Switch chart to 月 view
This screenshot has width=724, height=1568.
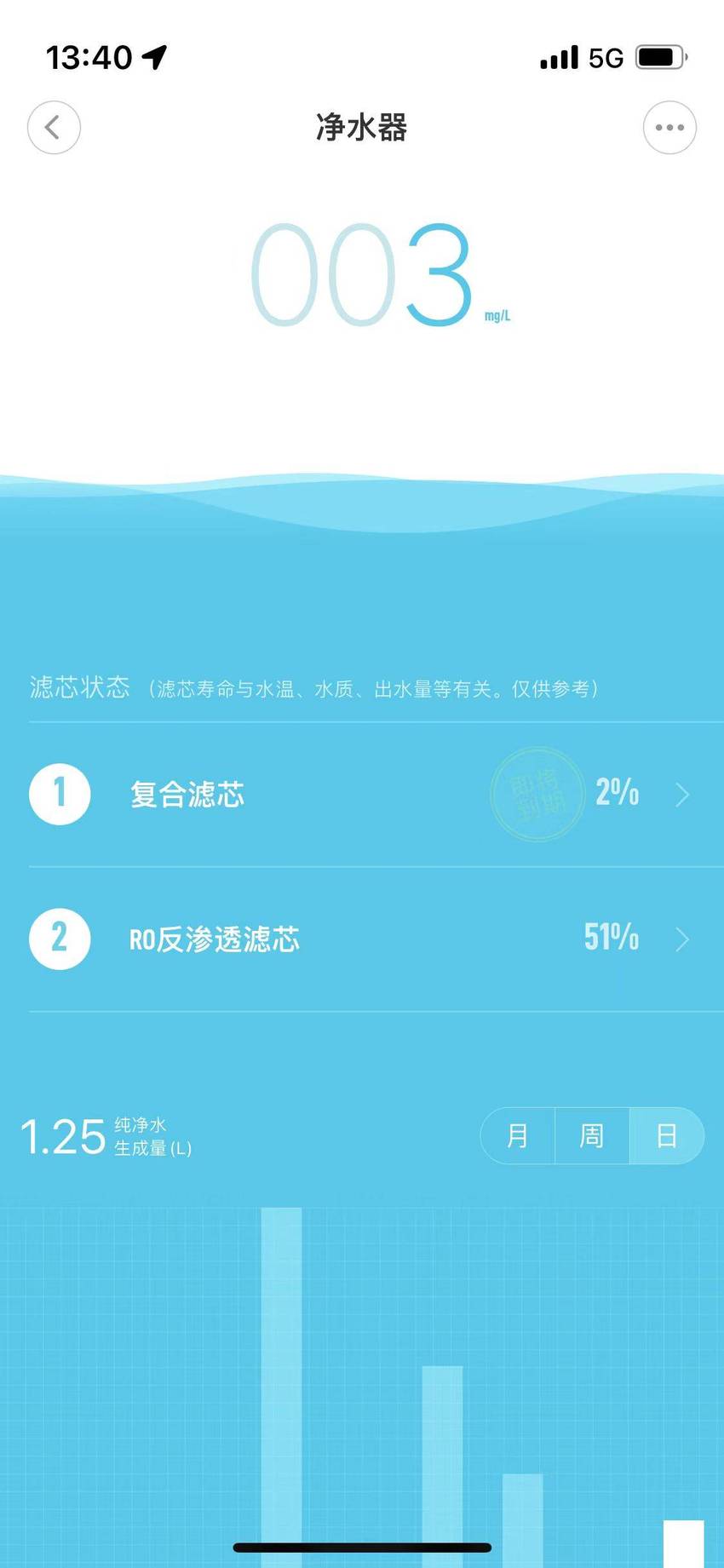[x=518, y=1135]
